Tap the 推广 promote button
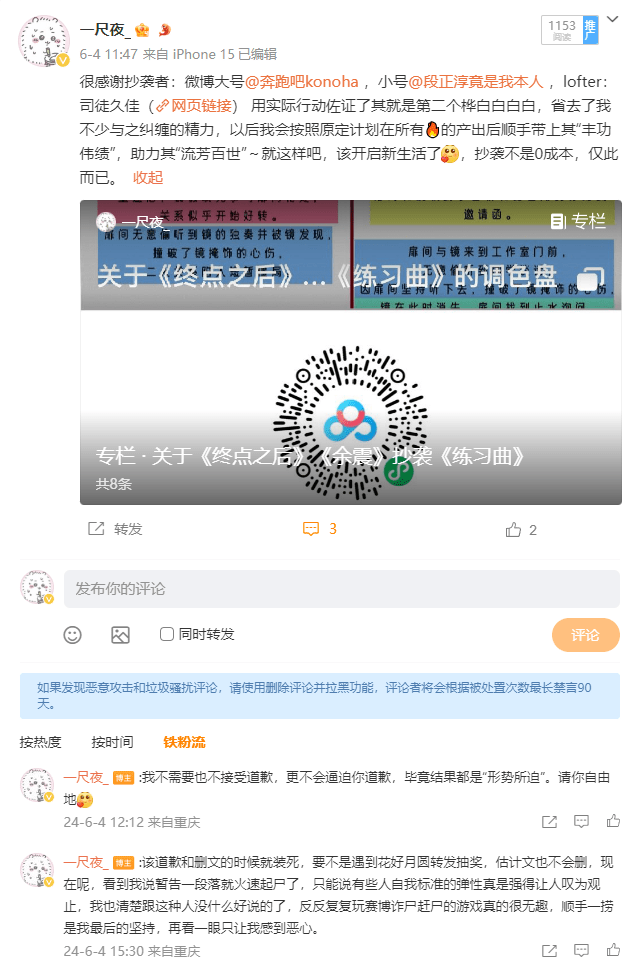This screenshot has width=633, height=964. (x=590, y=30)
